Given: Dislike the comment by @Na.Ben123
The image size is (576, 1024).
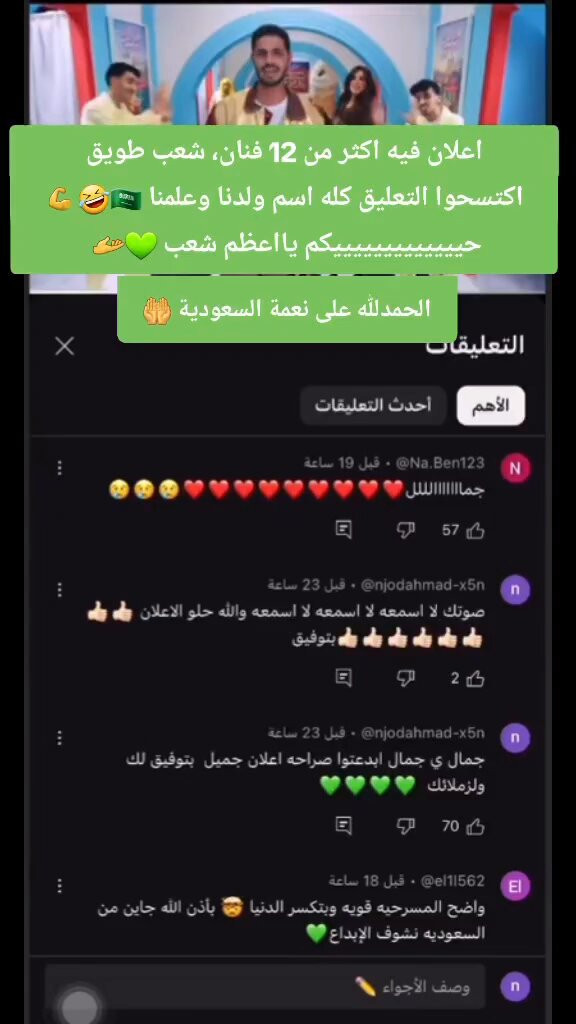Looking at the screenshot, I should coord(406,530).
